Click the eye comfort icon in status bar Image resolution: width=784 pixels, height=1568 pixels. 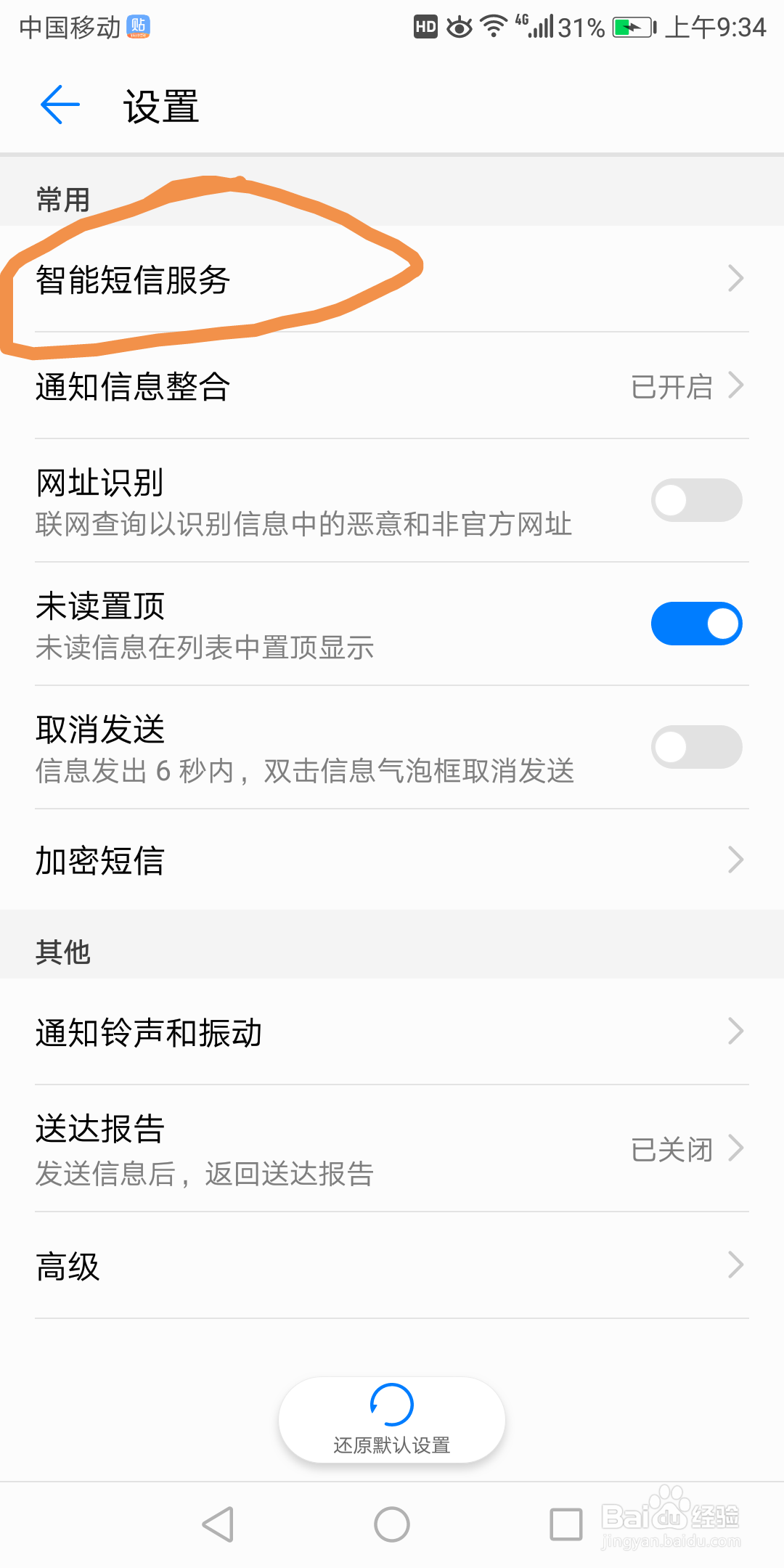(460, 28)
